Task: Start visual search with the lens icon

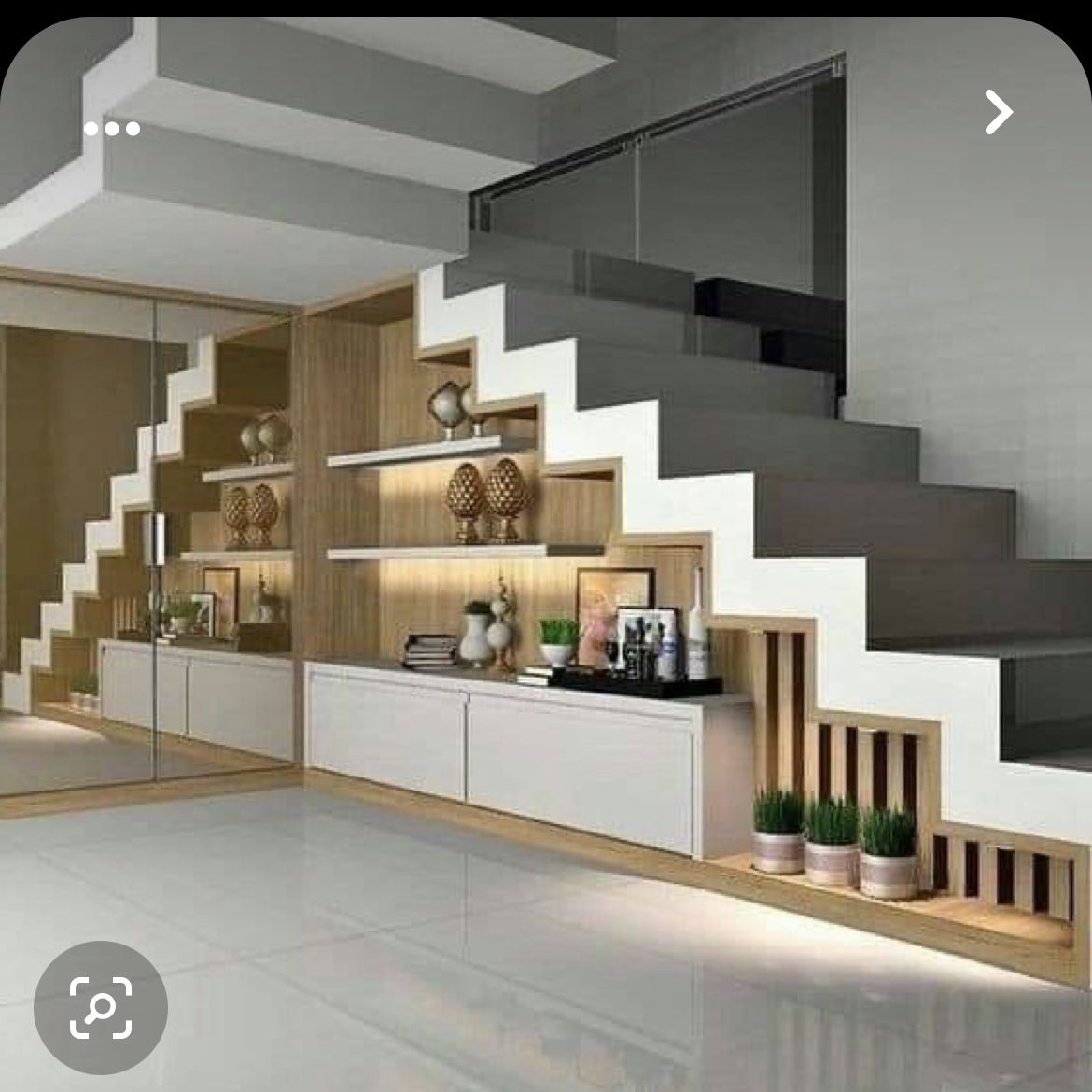Action: pos(101,1008)
